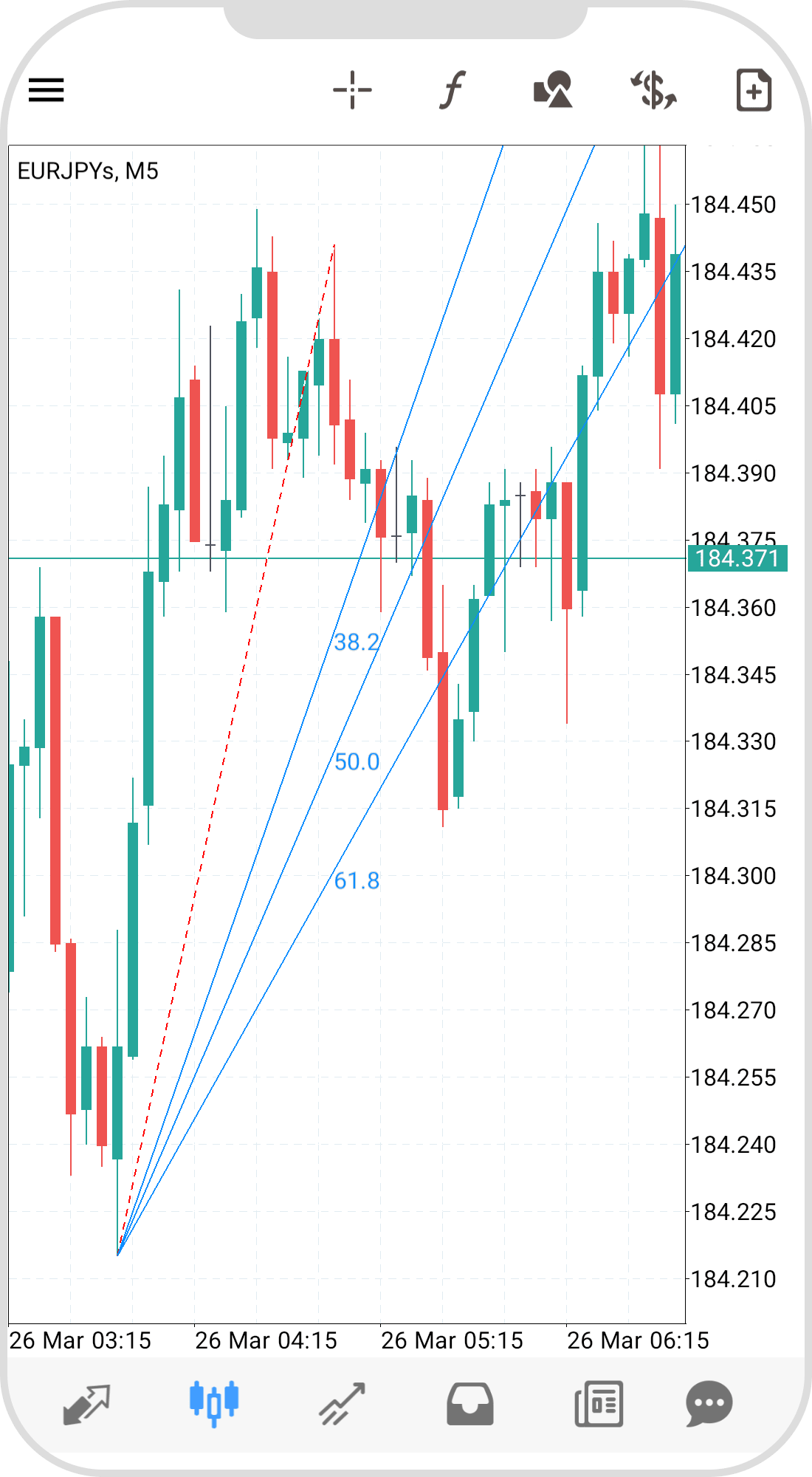This screenshot has height=1477, width=812.
Task: Open new order with plus document icon
Action: coord(754,90)
